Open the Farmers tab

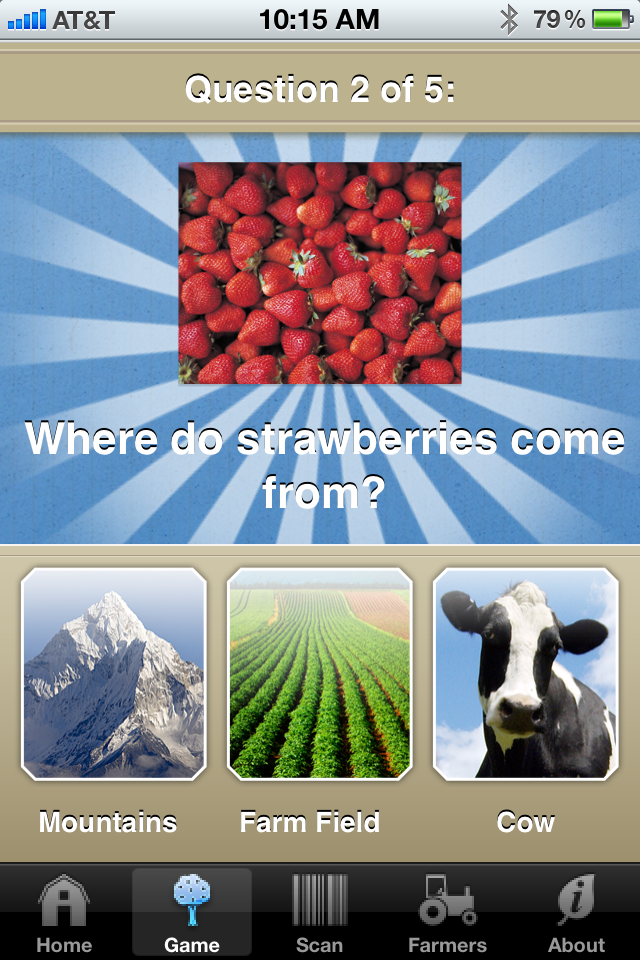click(x=447, y=912)
